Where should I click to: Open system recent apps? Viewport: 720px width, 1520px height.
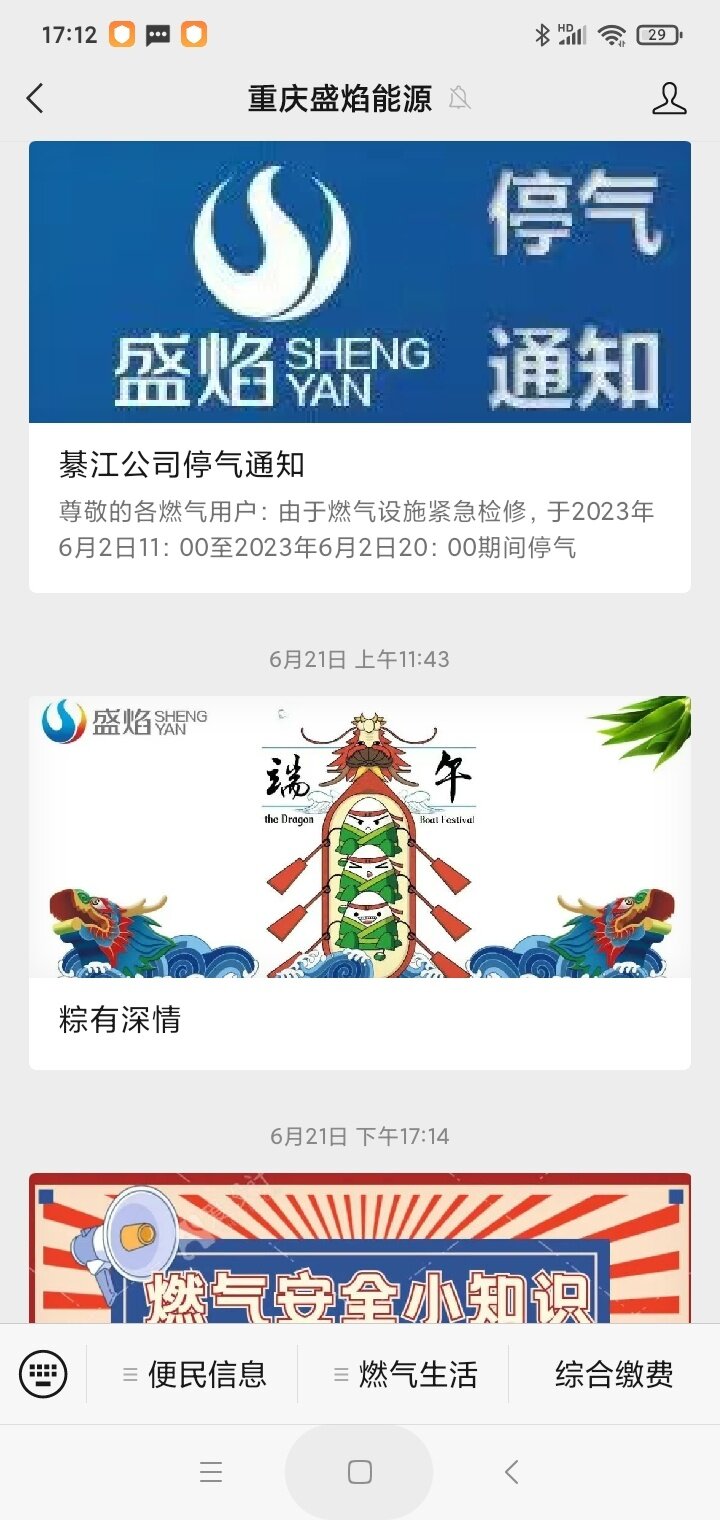tap(210, 1472)
